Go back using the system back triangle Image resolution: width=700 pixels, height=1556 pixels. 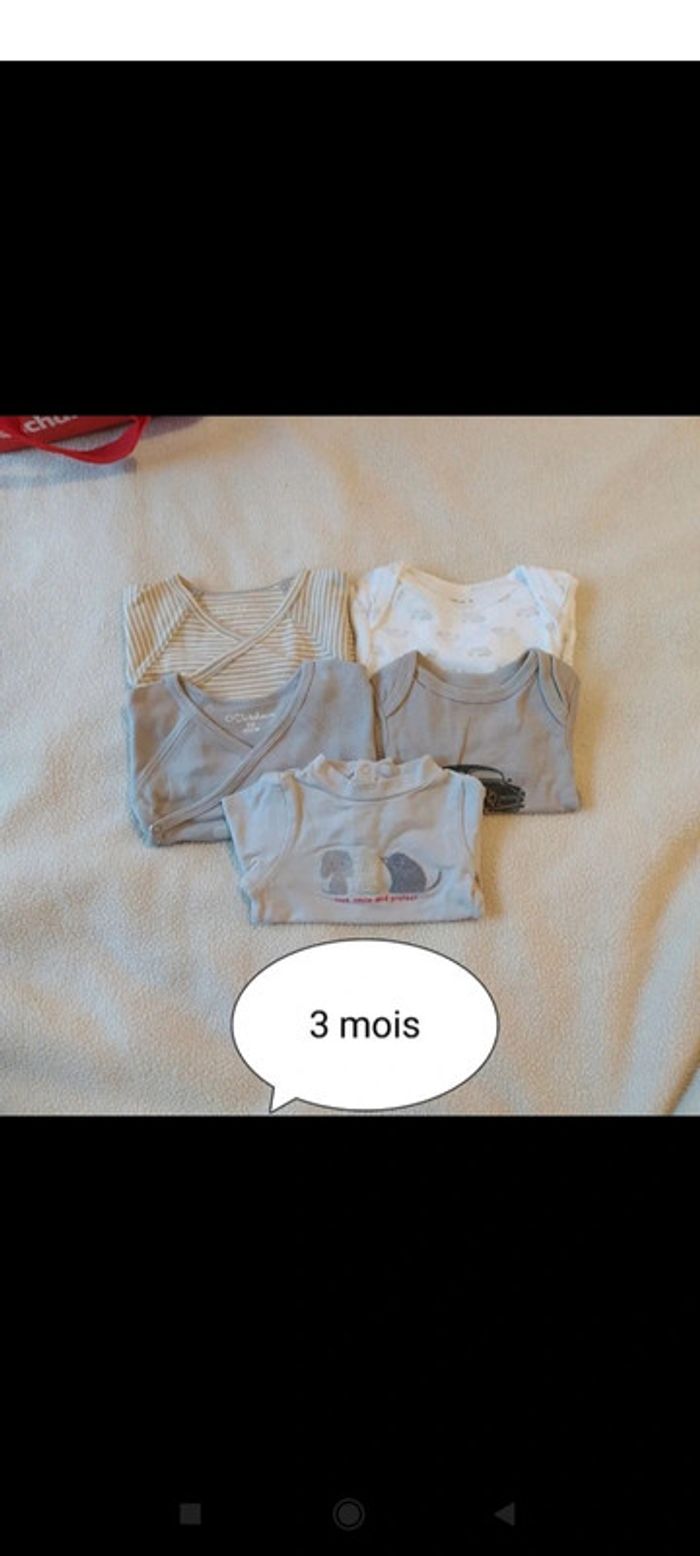[505, 1514]
